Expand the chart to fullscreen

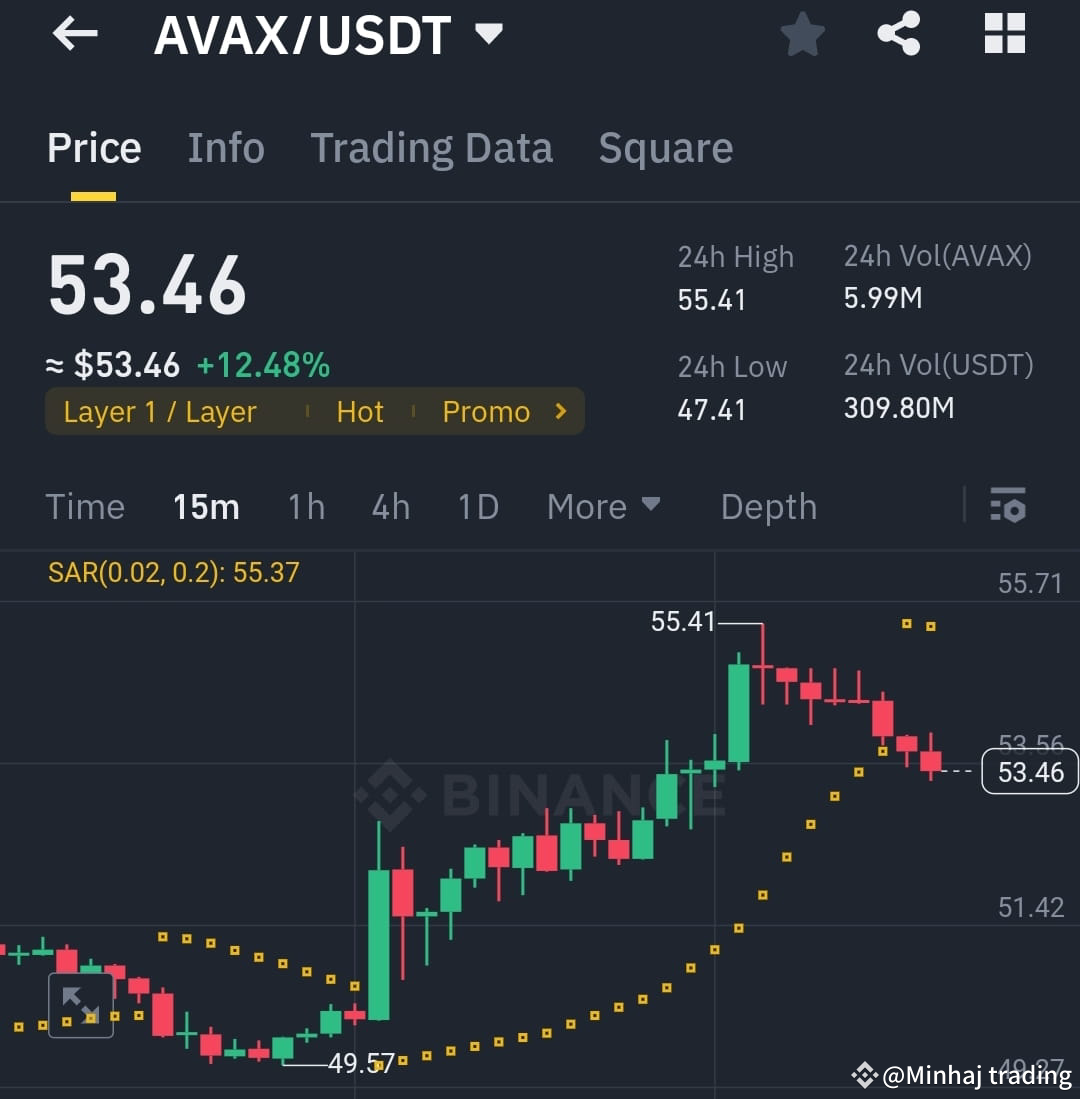[80, 1005]
